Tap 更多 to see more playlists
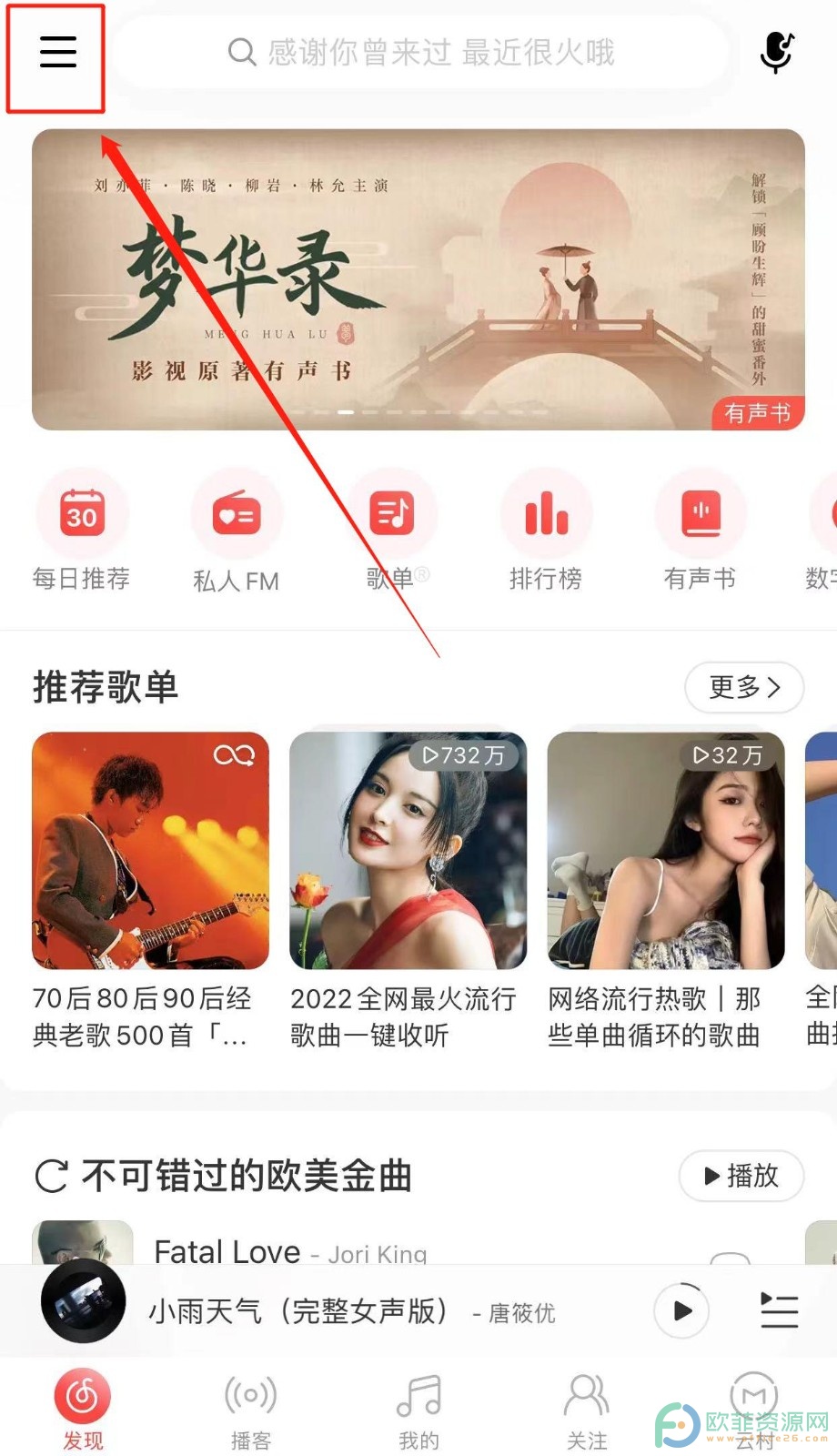Screen dimensions: 837x1456 (743, 687)
